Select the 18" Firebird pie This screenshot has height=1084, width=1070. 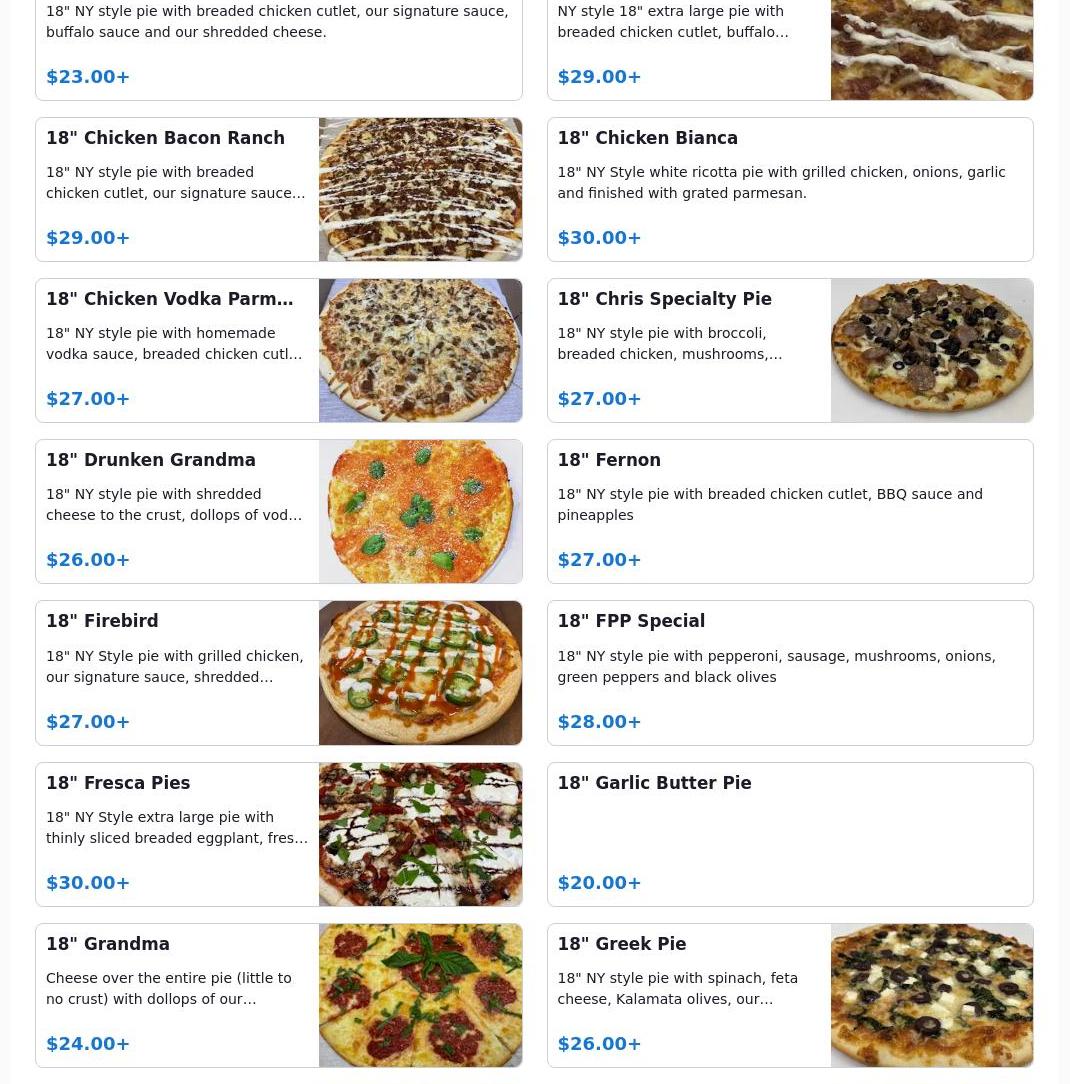click(x=102, y=621)
